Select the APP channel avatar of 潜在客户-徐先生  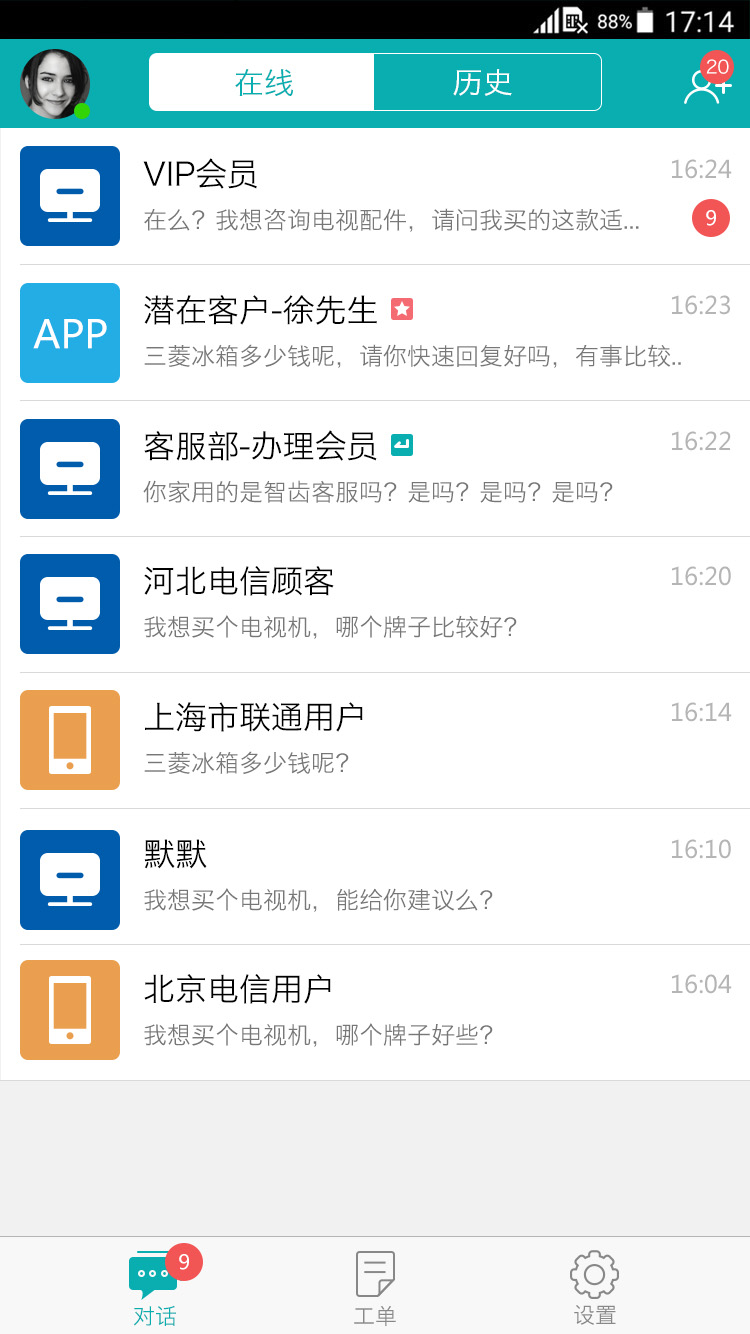pyautogui.click(x=70, y=333)
